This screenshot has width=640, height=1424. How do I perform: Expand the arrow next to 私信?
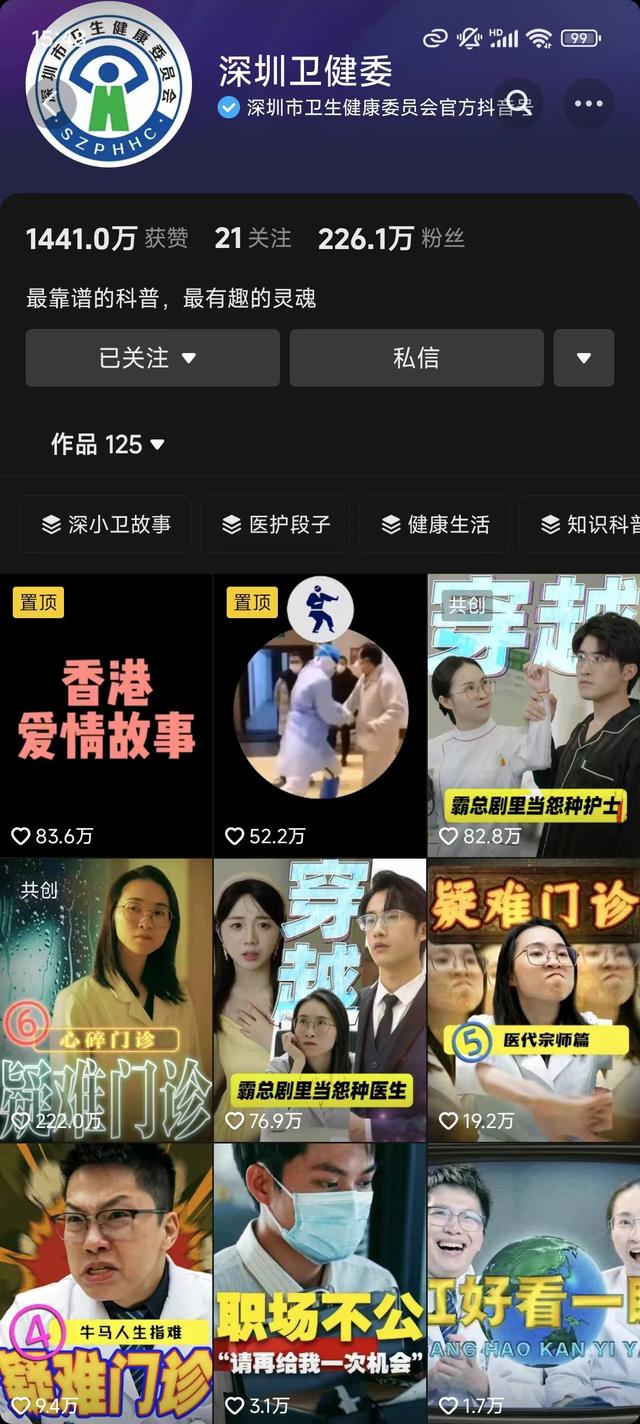click(x=584, y=358)
